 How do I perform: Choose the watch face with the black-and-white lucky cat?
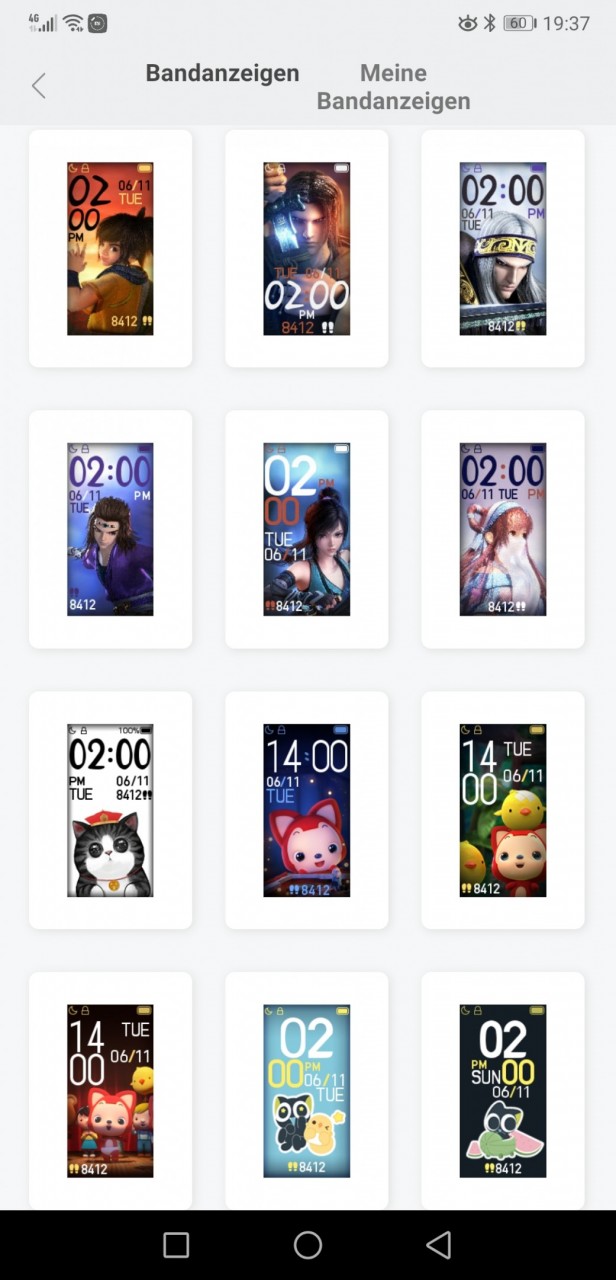[x=110, y=810]
